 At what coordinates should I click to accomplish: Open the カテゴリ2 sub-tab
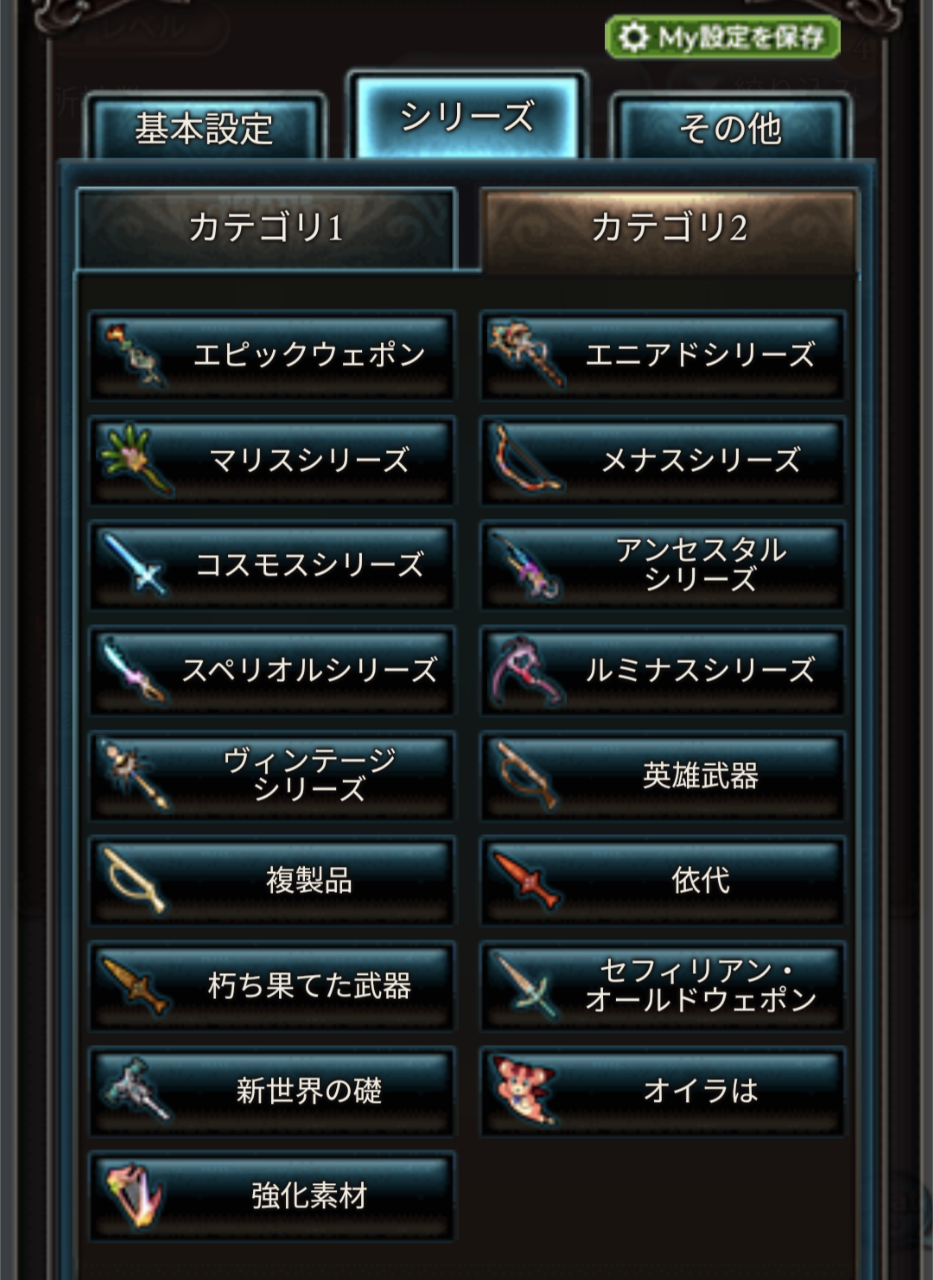(668, 228)
